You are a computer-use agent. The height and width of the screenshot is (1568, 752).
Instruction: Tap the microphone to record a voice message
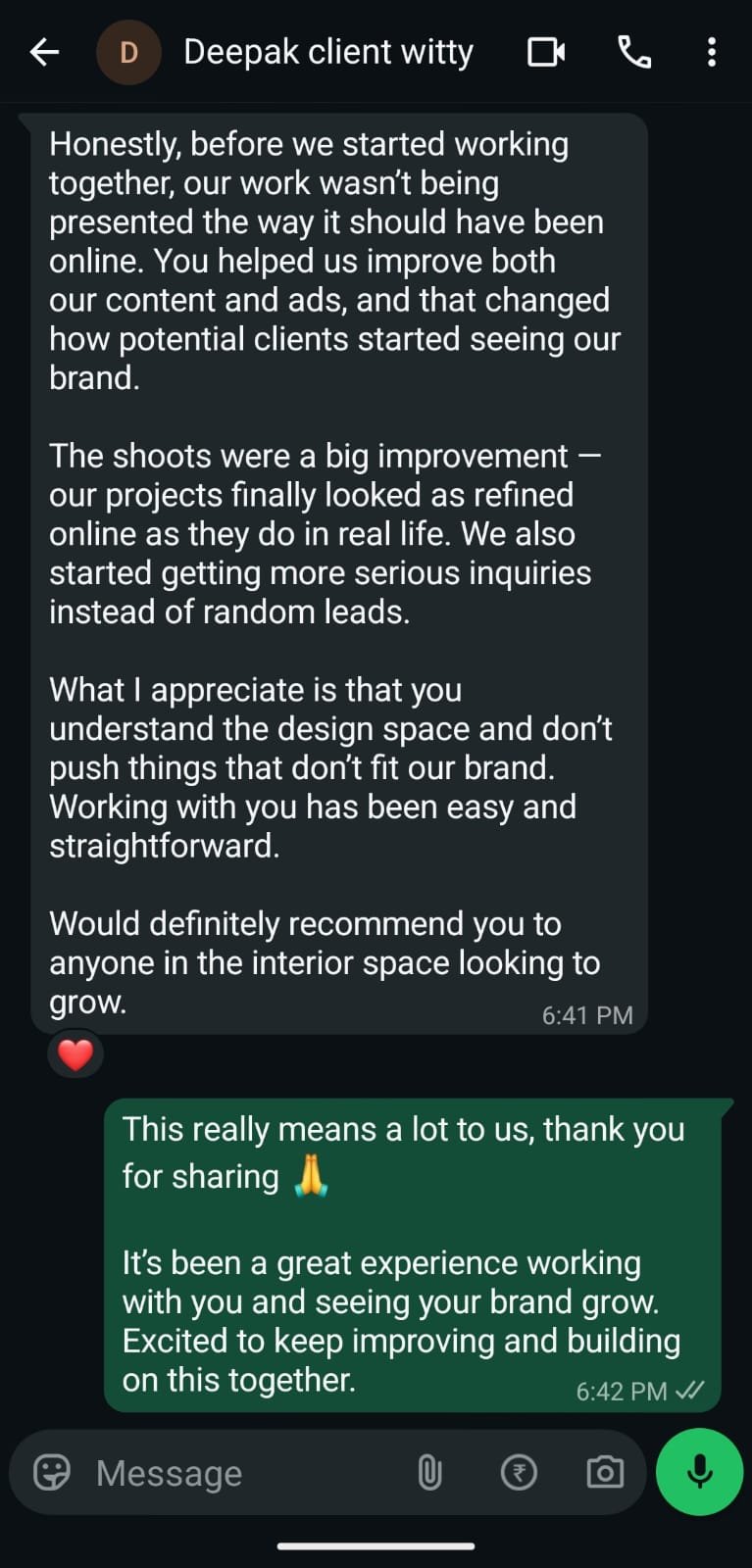(x=699, y=1472)
